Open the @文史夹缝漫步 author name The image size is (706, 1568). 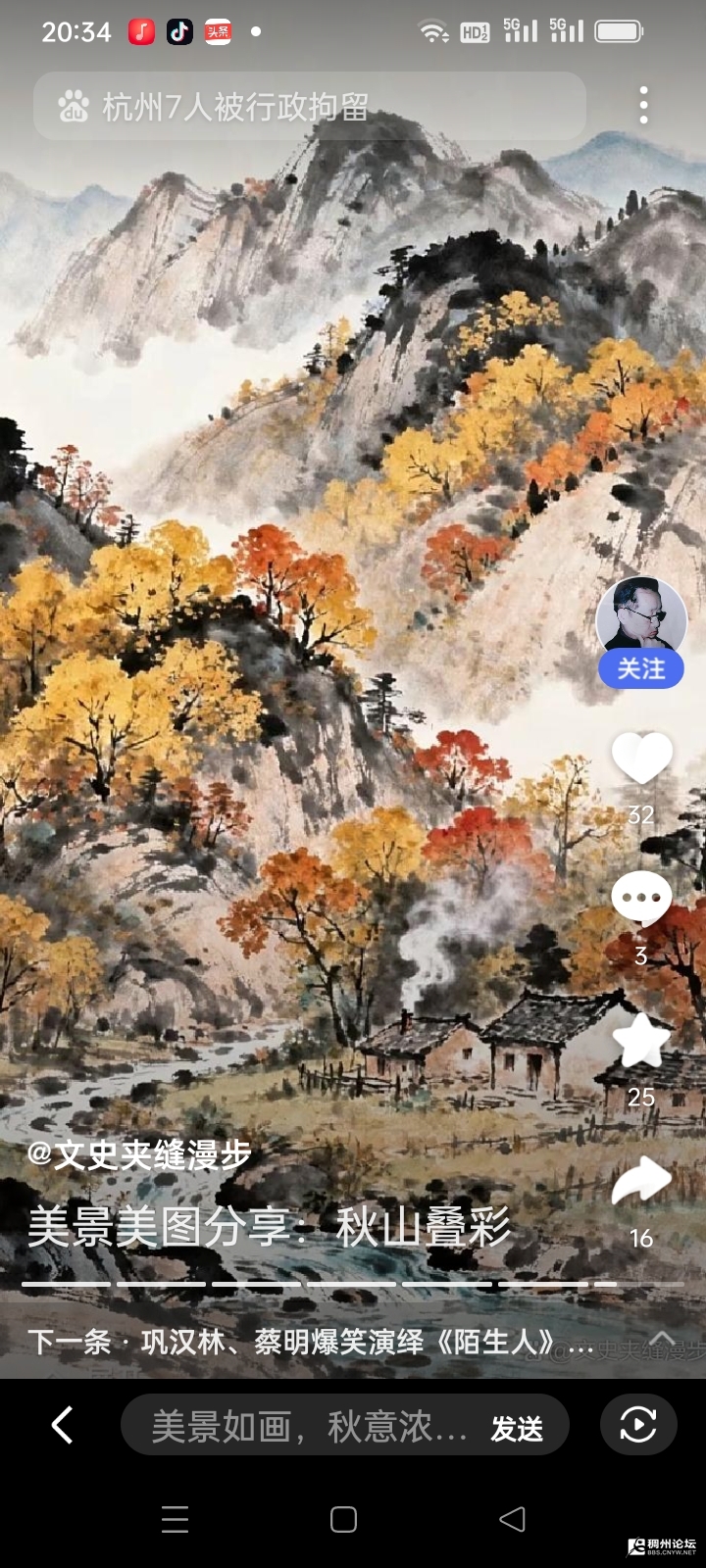(x=139, y=1154)
